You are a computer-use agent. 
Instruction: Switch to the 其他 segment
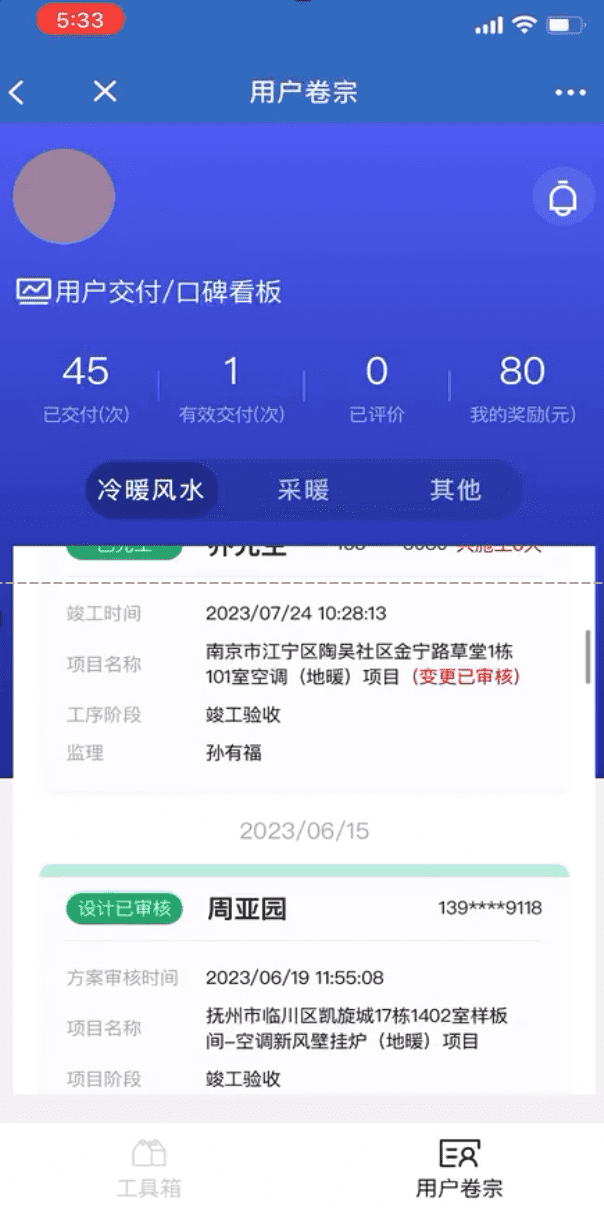click(455, 490)
